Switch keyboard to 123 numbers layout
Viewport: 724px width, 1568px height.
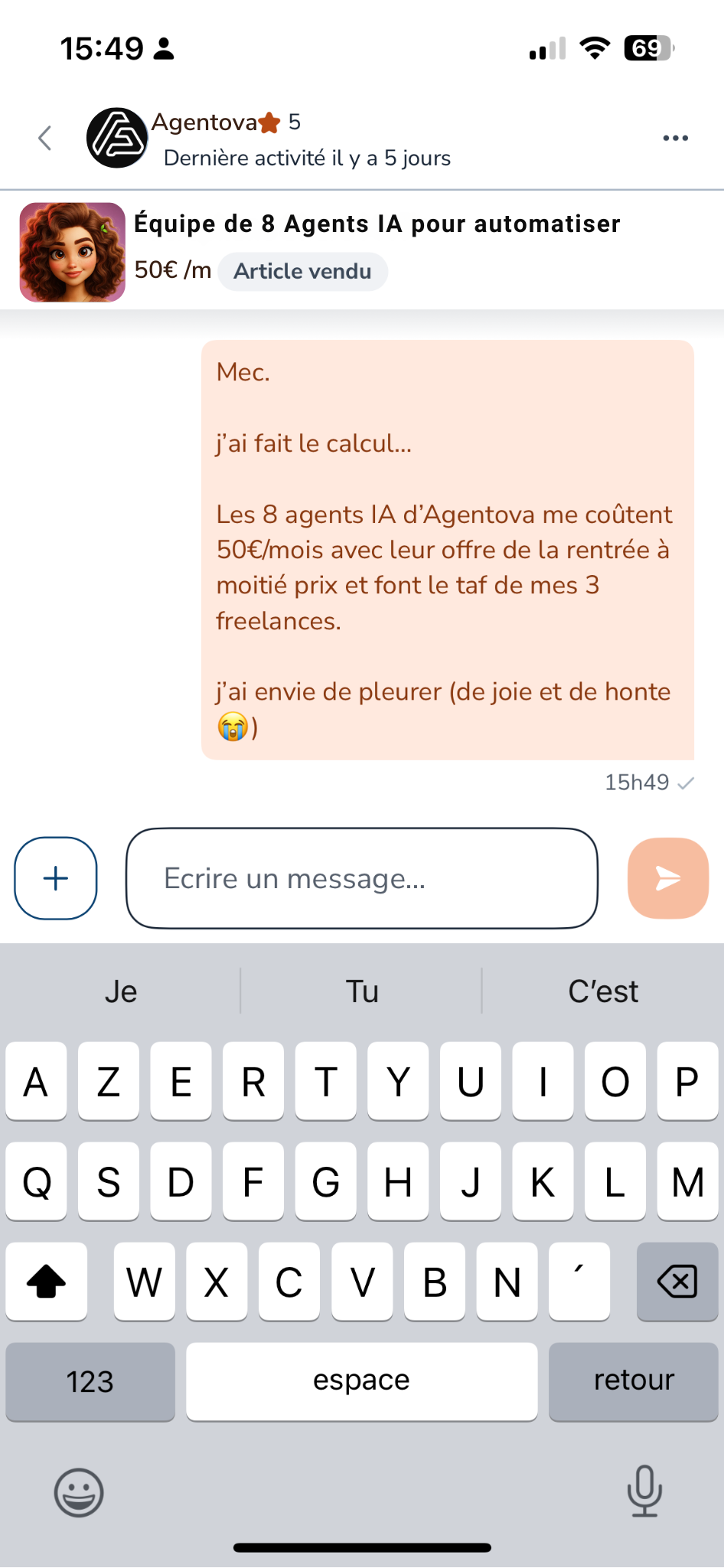(x=90, y=1381)
